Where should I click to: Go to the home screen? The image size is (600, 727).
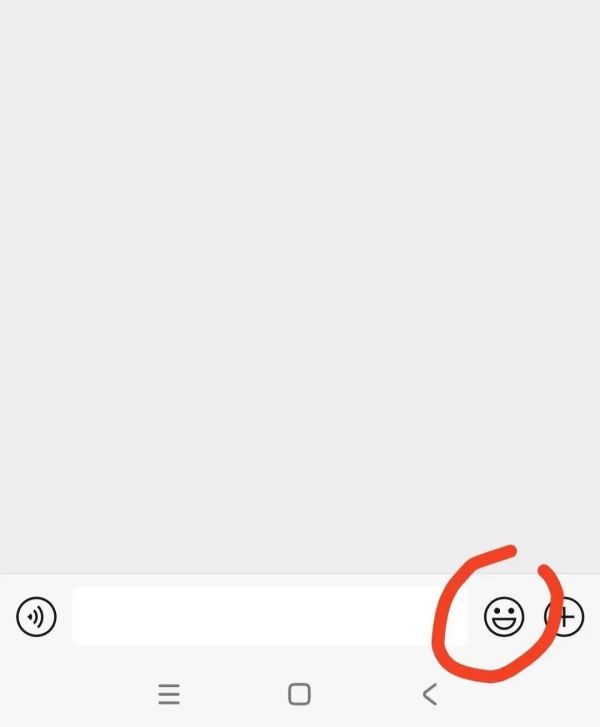[299, 694]
